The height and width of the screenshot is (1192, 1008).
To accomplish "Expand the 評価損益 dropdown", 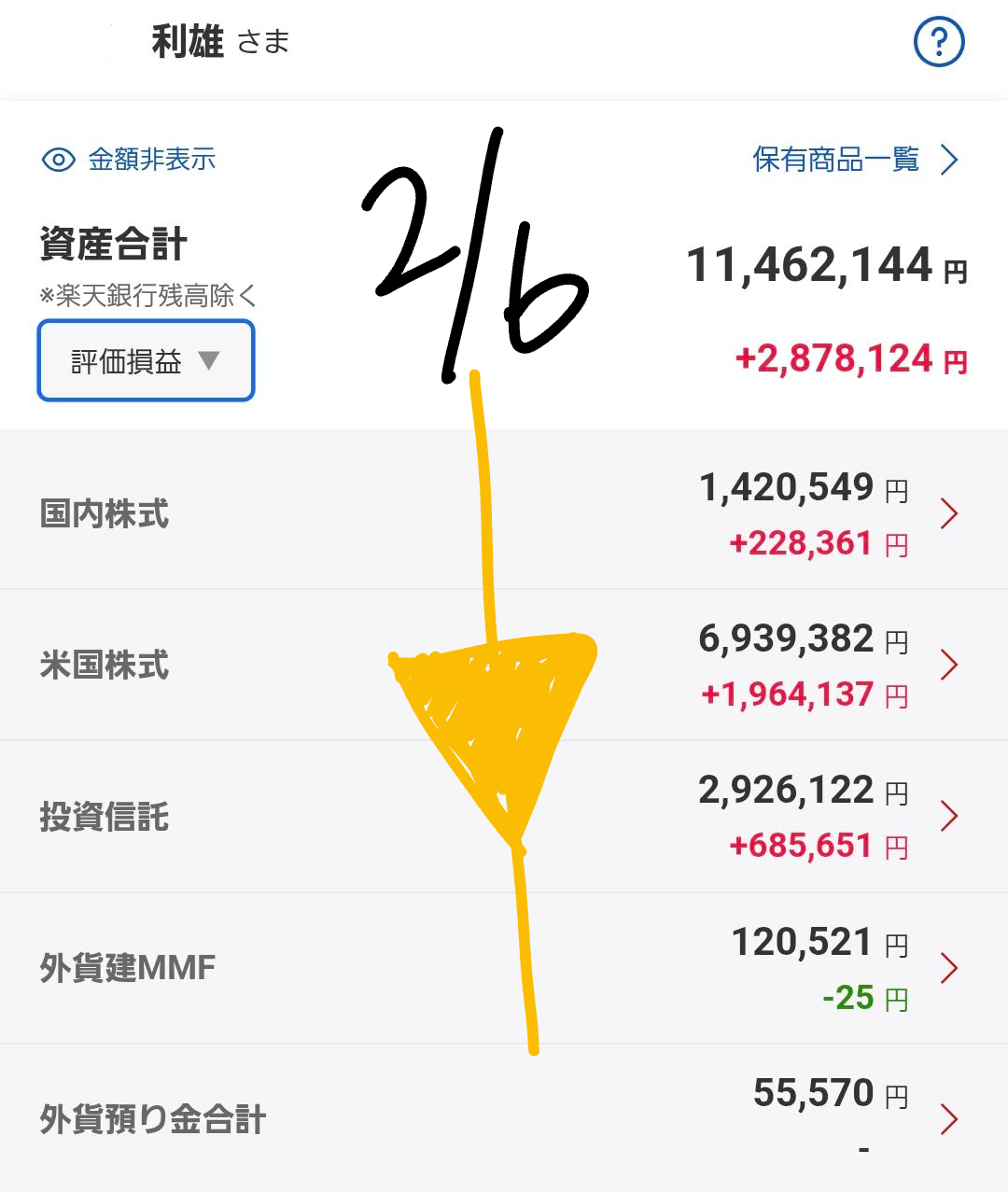I will 146,361.
